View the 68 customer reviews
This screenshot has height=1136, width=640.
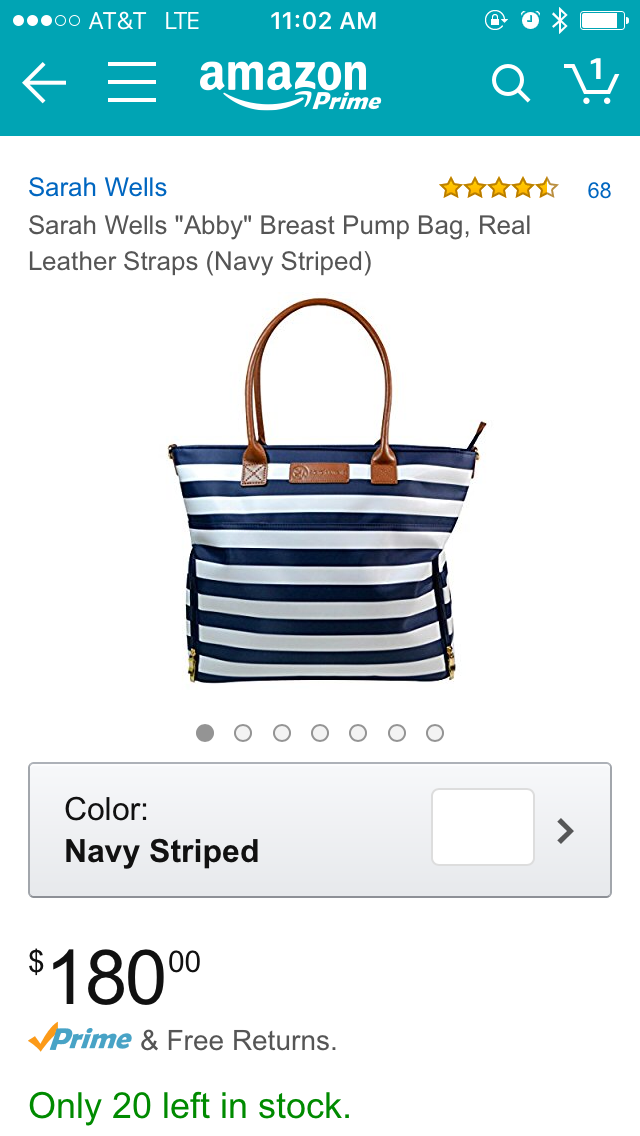pos(599,190)
